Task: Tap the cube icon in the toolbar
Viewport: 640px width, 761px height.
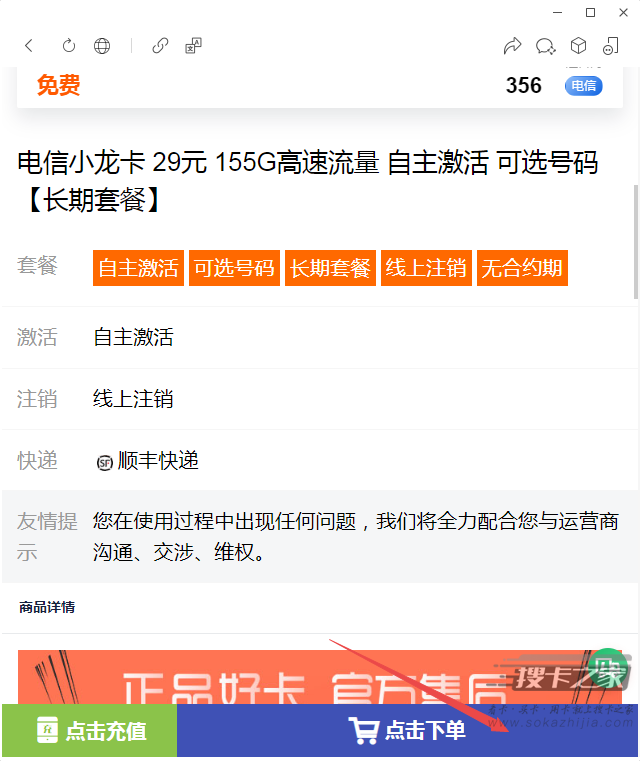Action: click(578, 46)
